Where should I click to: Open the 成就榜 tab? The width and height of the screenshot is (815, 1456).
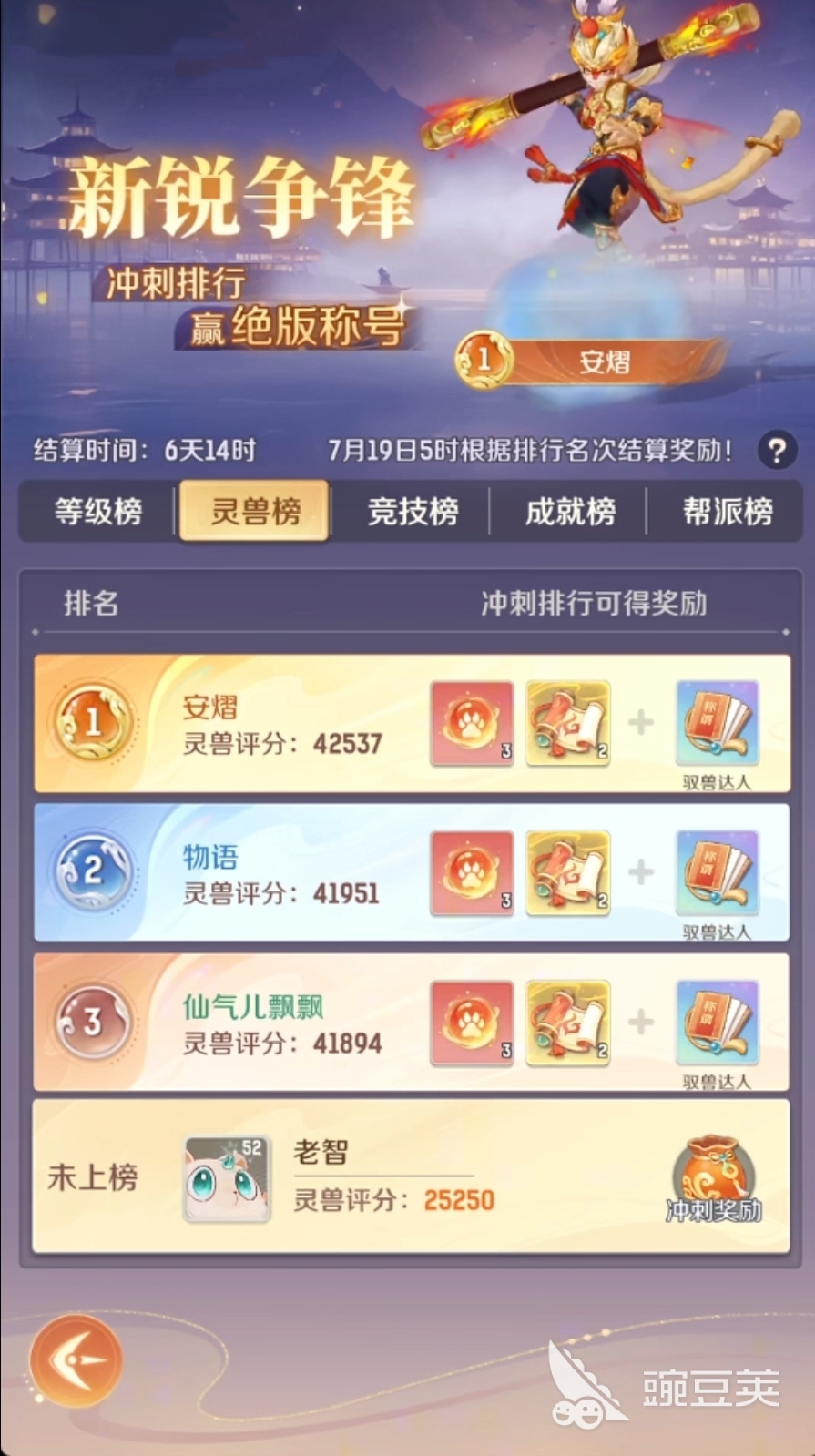[x=570, y=511]
